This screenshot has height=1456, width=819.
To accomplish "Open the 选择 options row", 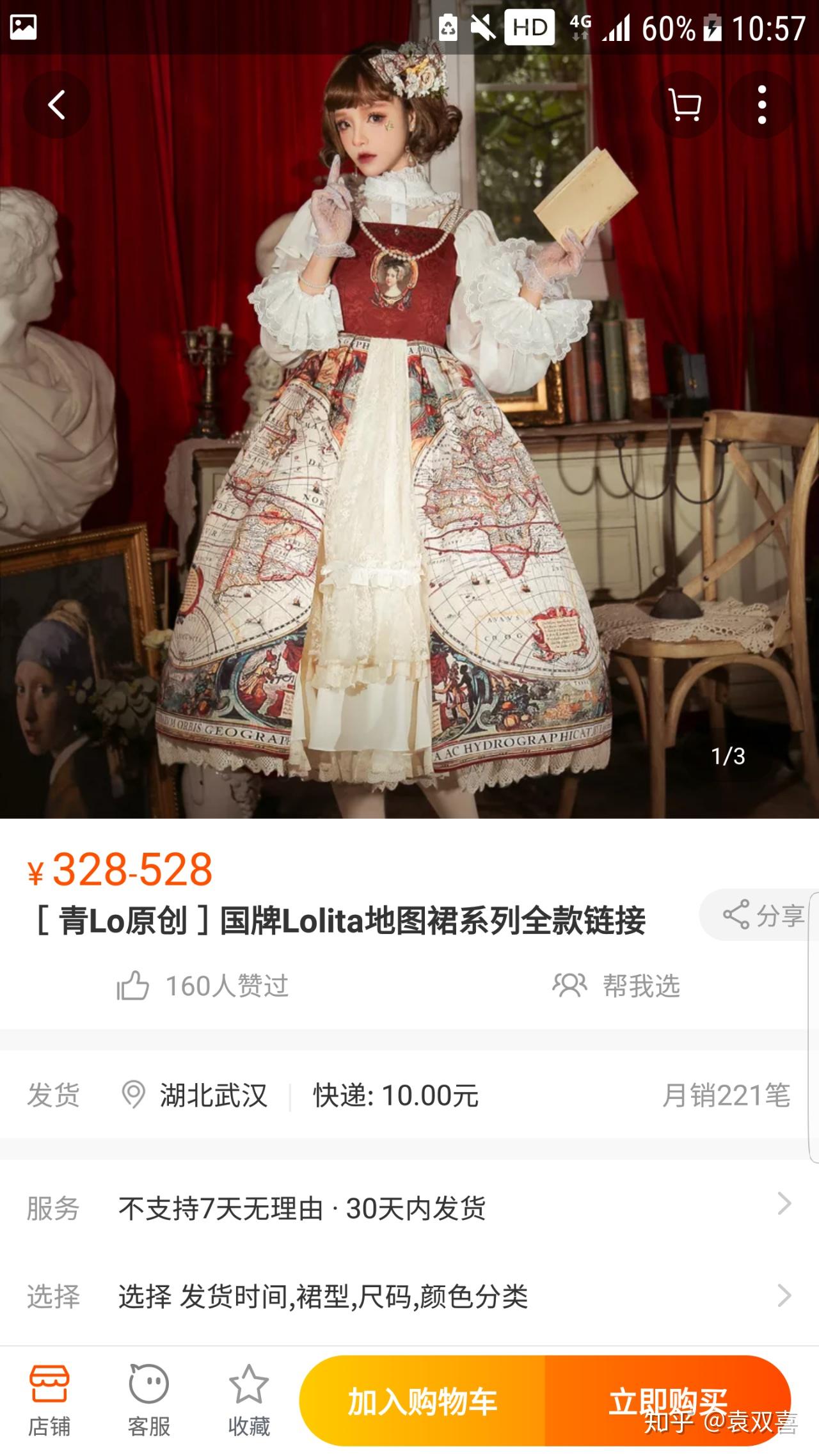I will 409,1296.
